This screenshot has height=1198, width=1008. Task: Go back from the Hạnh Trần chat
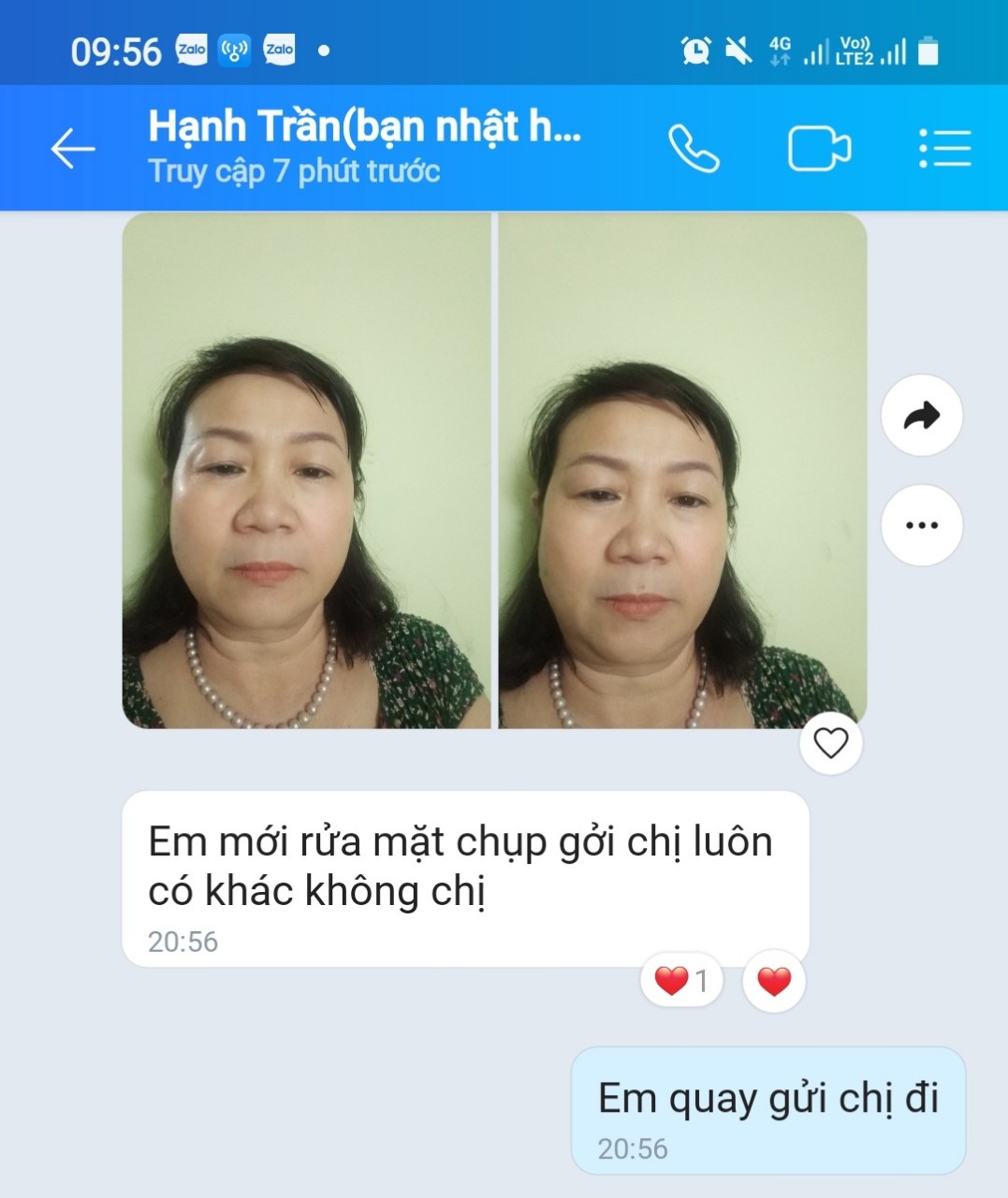(x=72, y=149)
